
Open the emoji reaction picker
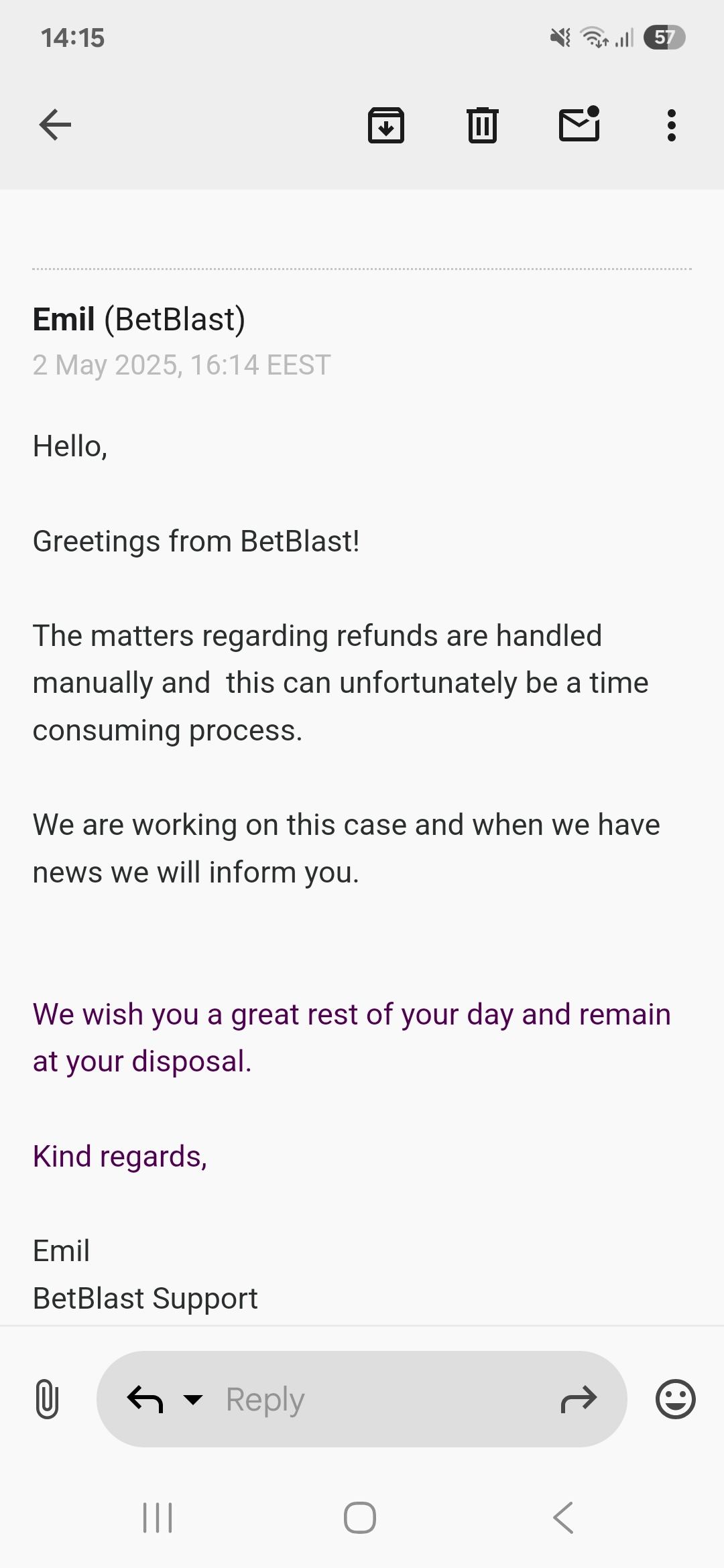pos(675,1399)
